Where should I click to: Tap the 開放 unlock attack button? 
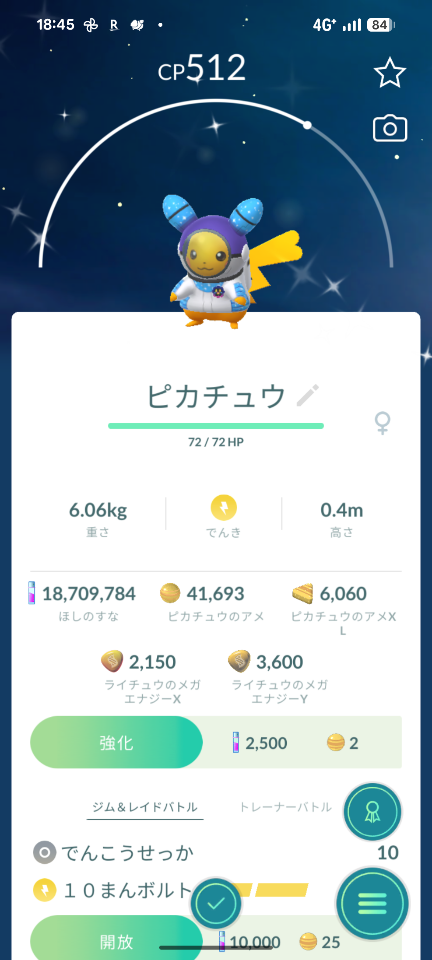pyautogui.click(x=116, y=937)
